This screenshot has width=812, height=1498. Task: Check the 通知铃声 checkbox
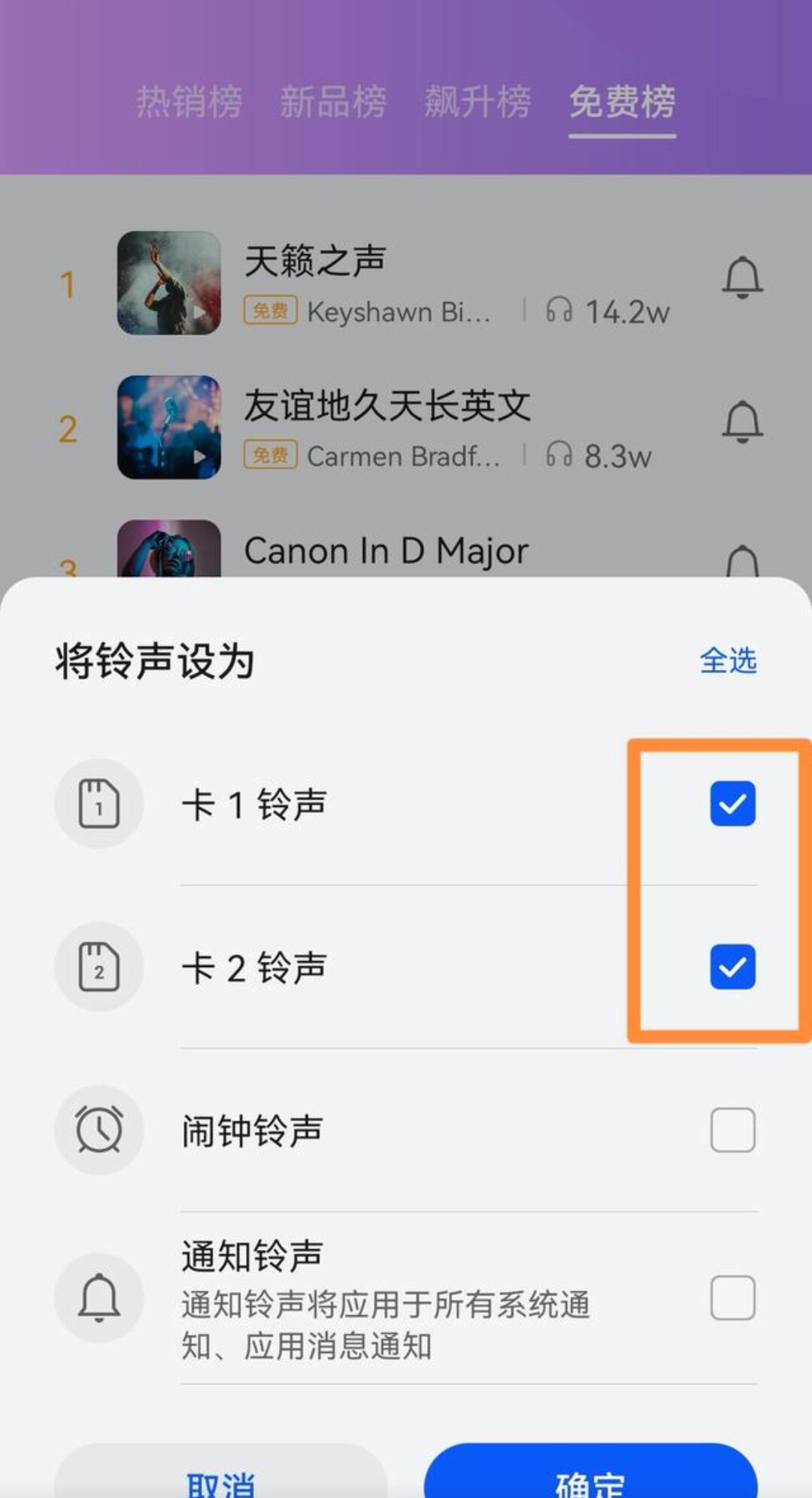coord(732,1297)
